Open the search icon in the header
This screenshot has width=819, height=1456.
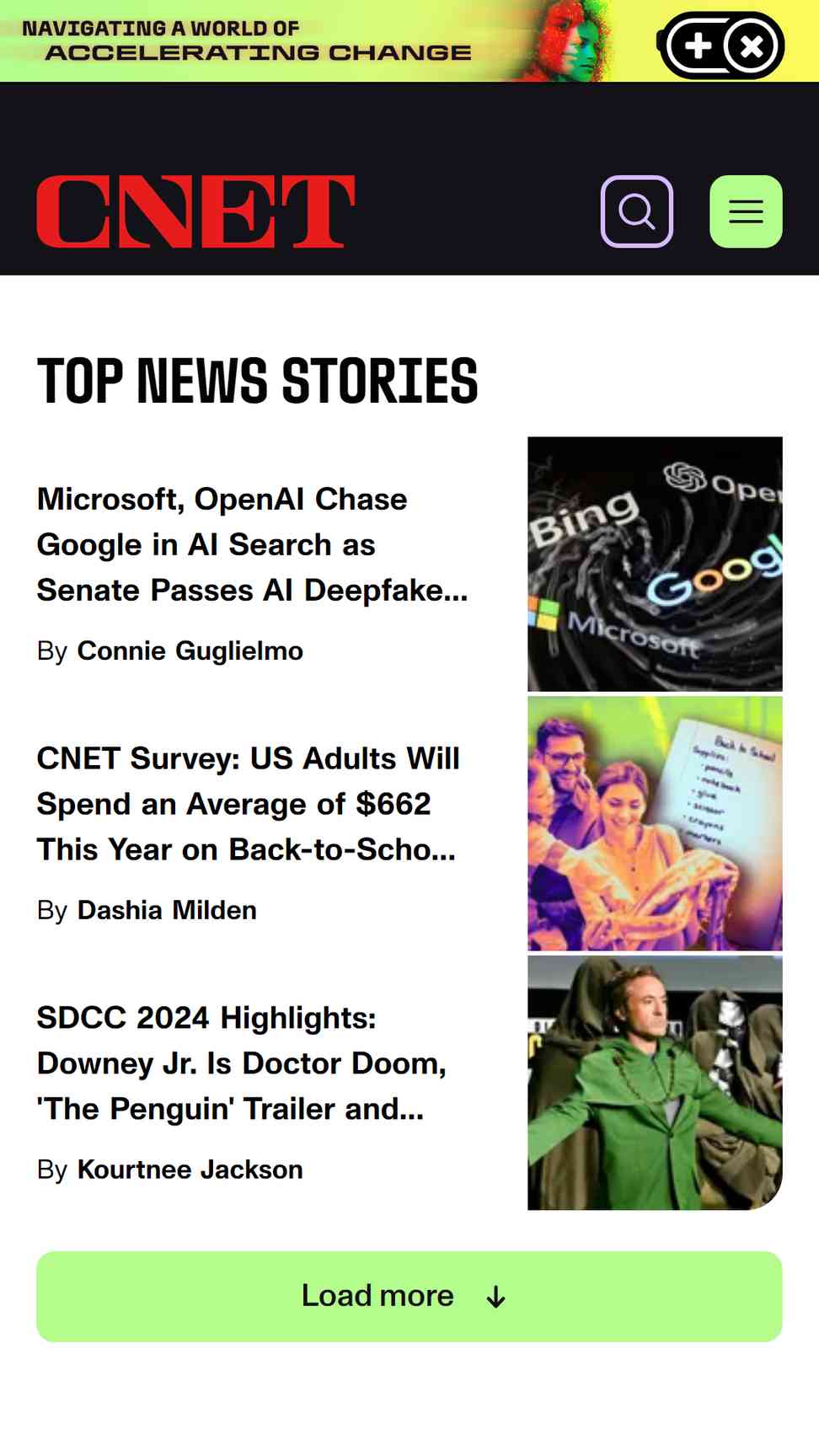636,211
